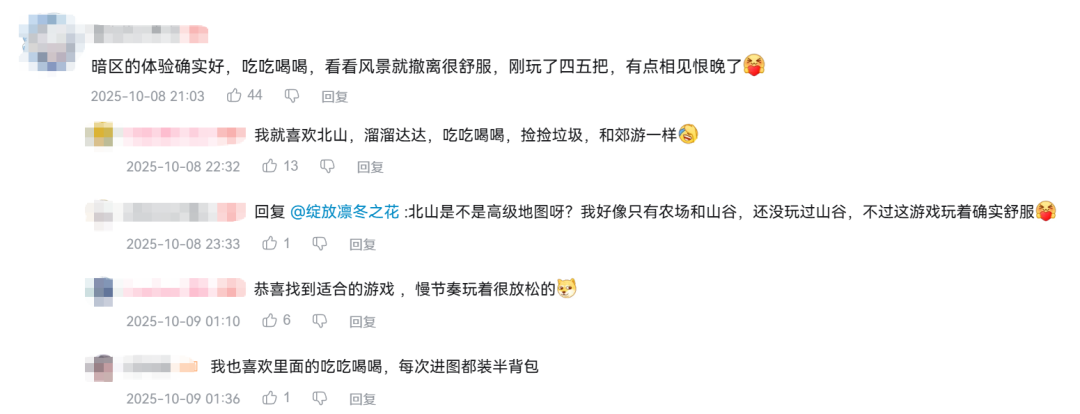
Task: Reply to the comment posted at 01:36
Action: pyautogui.click(x=362, y=398)
